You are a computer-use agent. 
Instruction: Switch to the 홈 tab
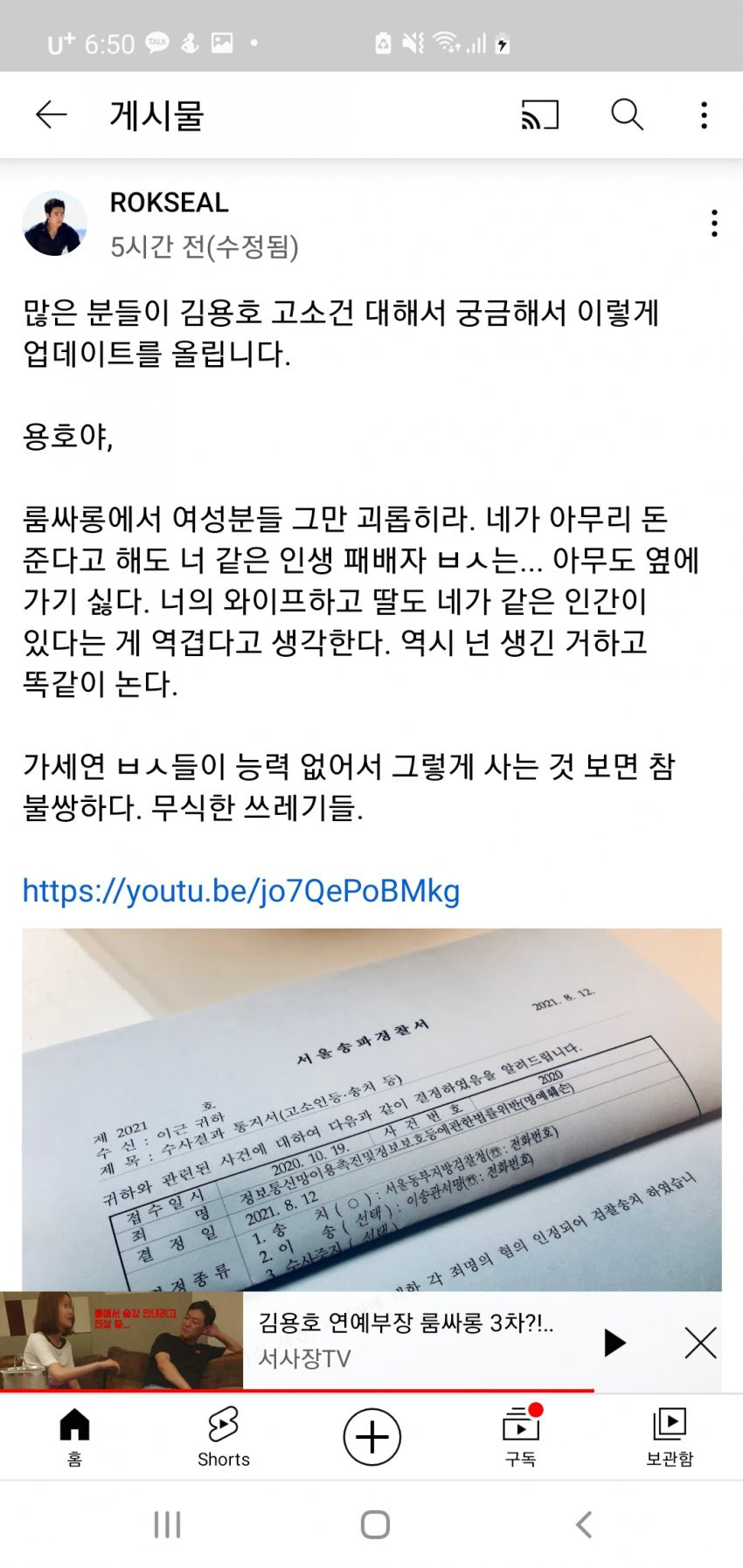(74, 1436)
